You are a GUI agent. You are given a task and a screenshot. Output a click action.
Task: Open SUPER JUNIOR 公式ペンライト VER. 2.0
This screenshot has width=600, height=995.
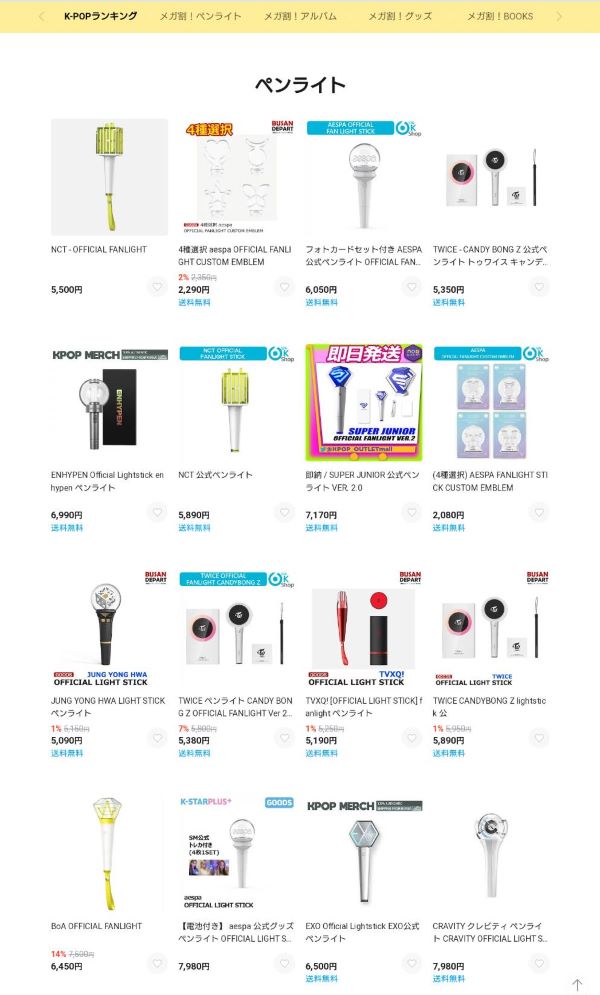[364, 403]
